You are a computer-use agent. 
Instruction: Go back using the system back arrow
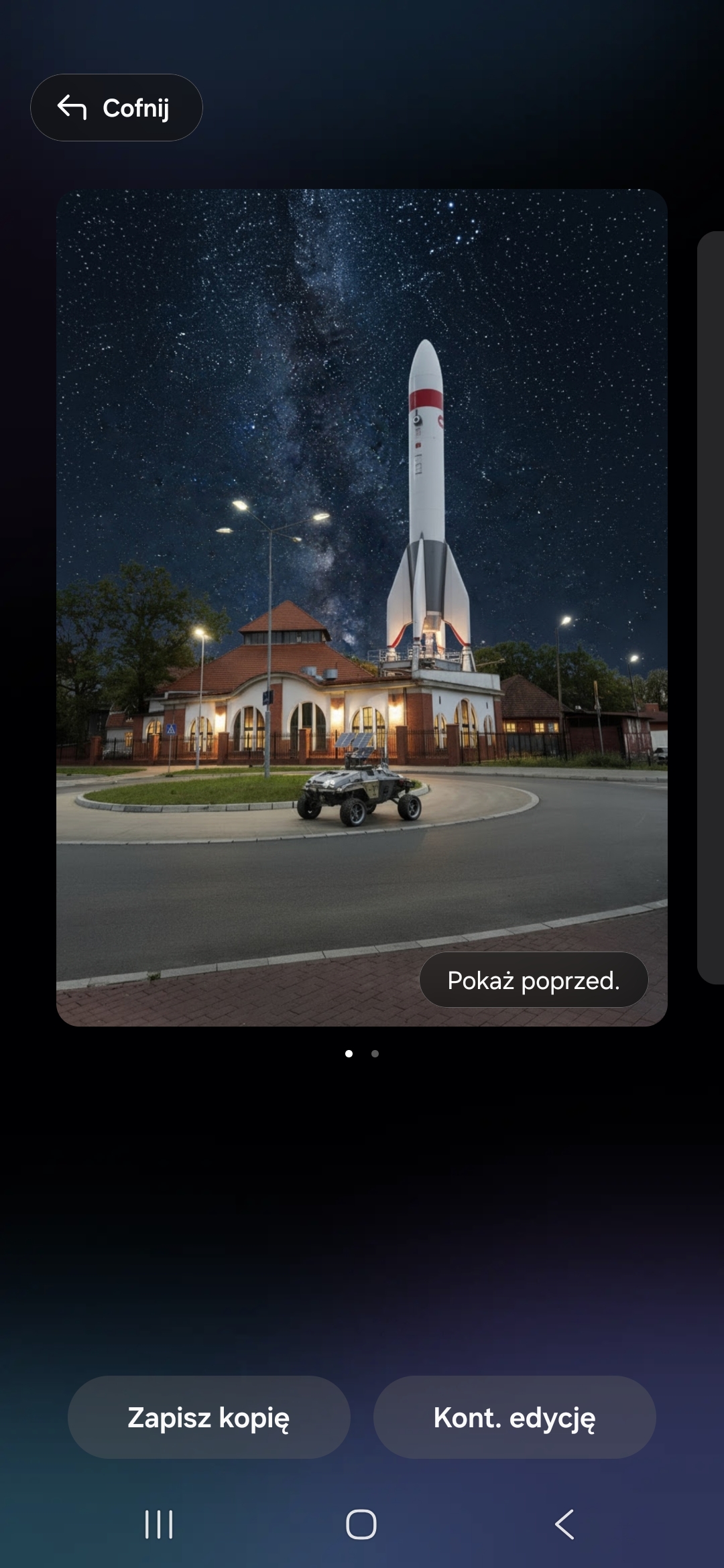coord(564,1524)
